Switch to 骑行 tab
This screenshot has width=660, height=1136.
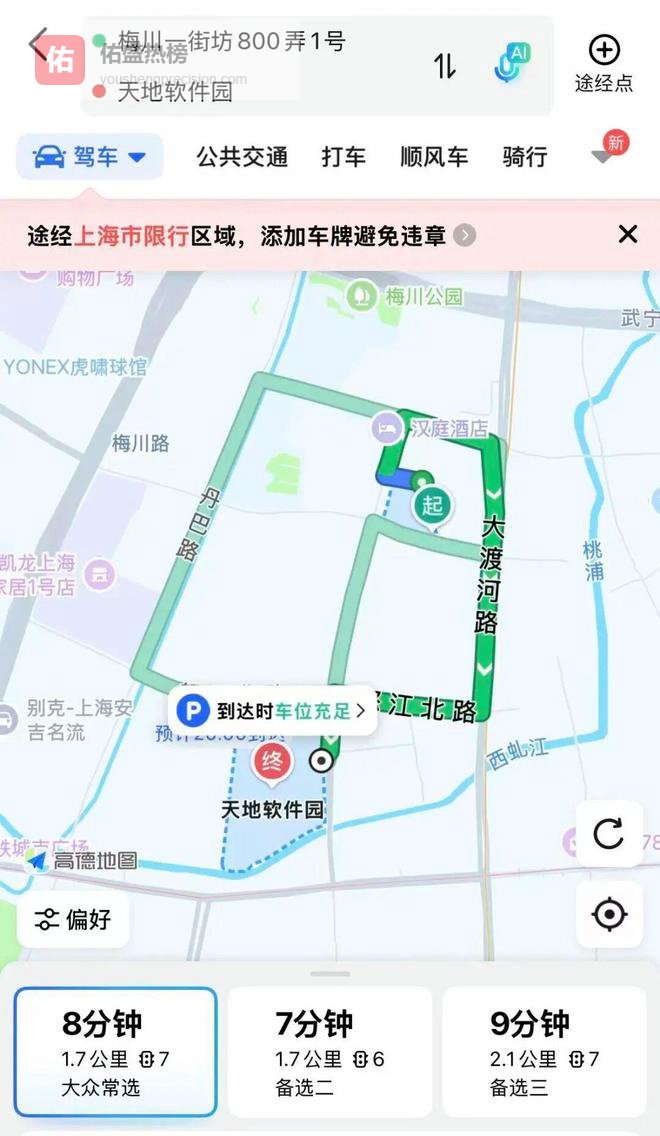point(525,157)
